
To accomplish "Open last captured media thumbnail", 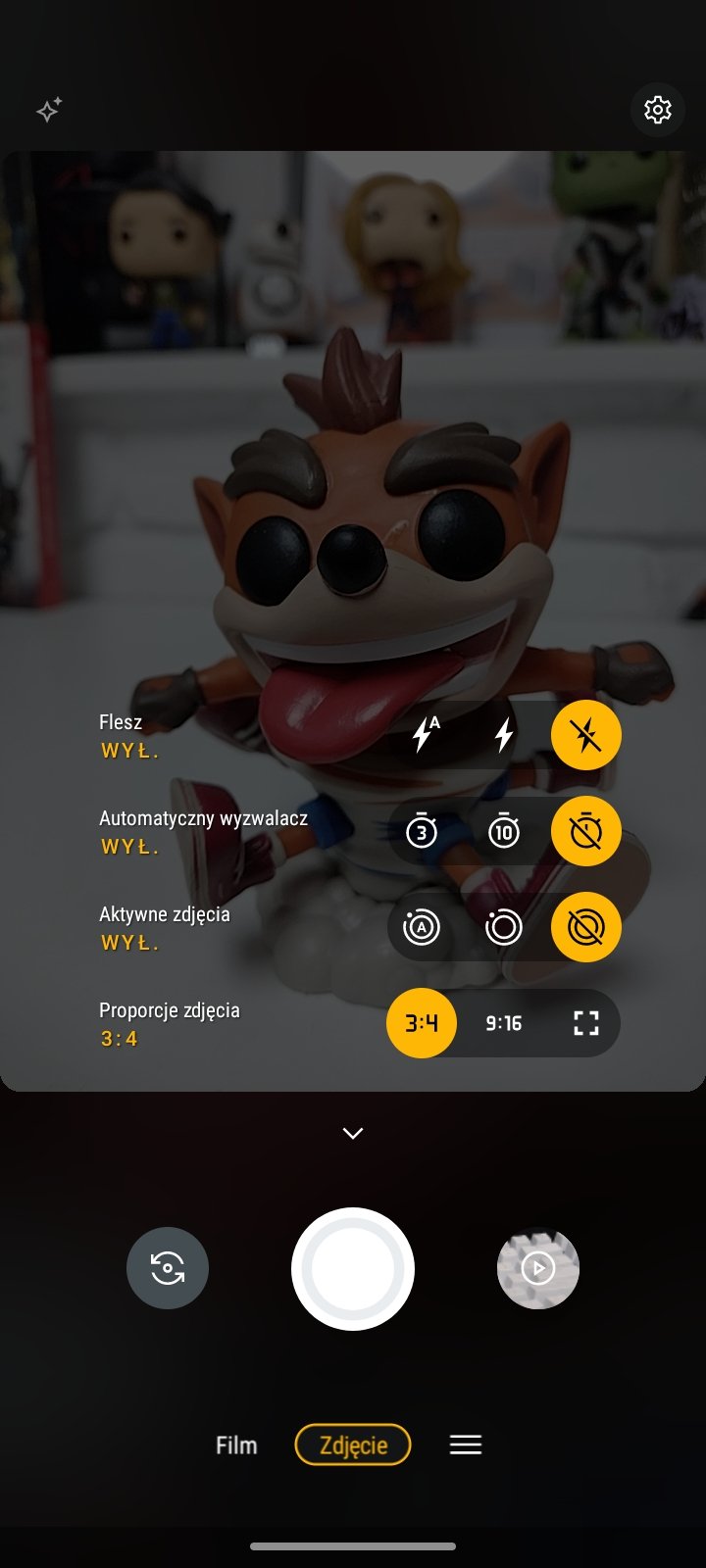I will pos(538,1269).
